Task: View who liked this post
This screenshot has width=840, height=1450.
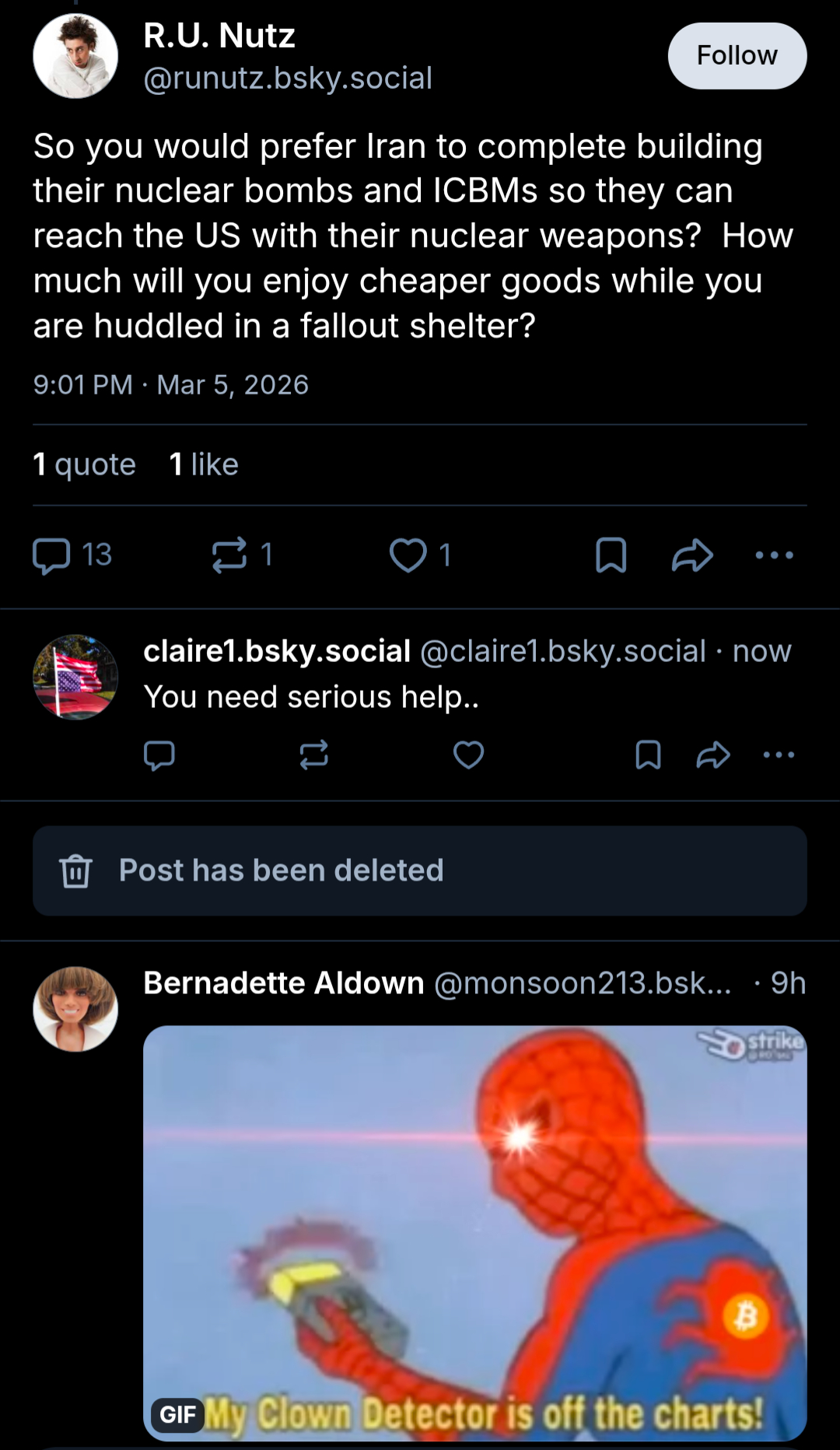Action: point(204,464)
